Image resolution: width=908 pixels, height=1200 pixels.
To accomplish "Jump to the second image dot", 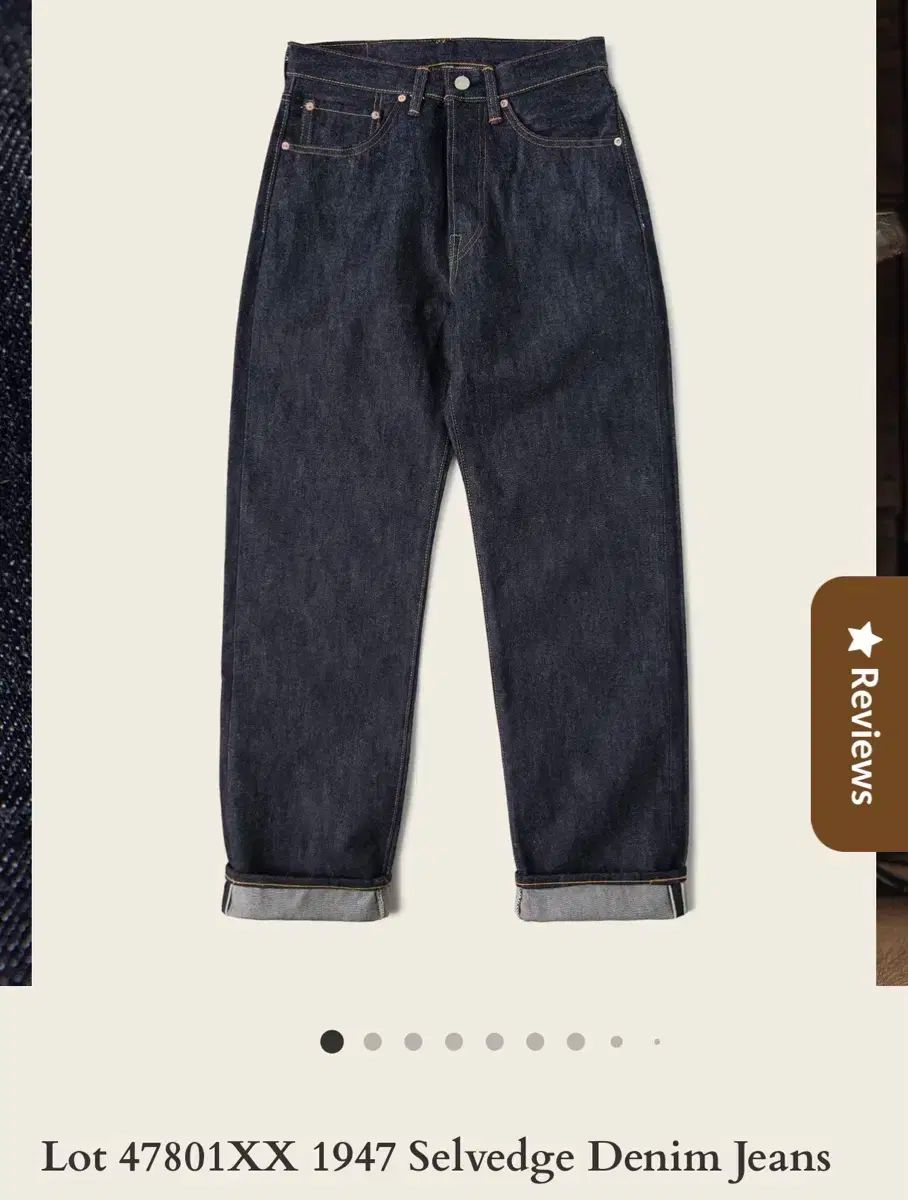I will click(372, 1042).
